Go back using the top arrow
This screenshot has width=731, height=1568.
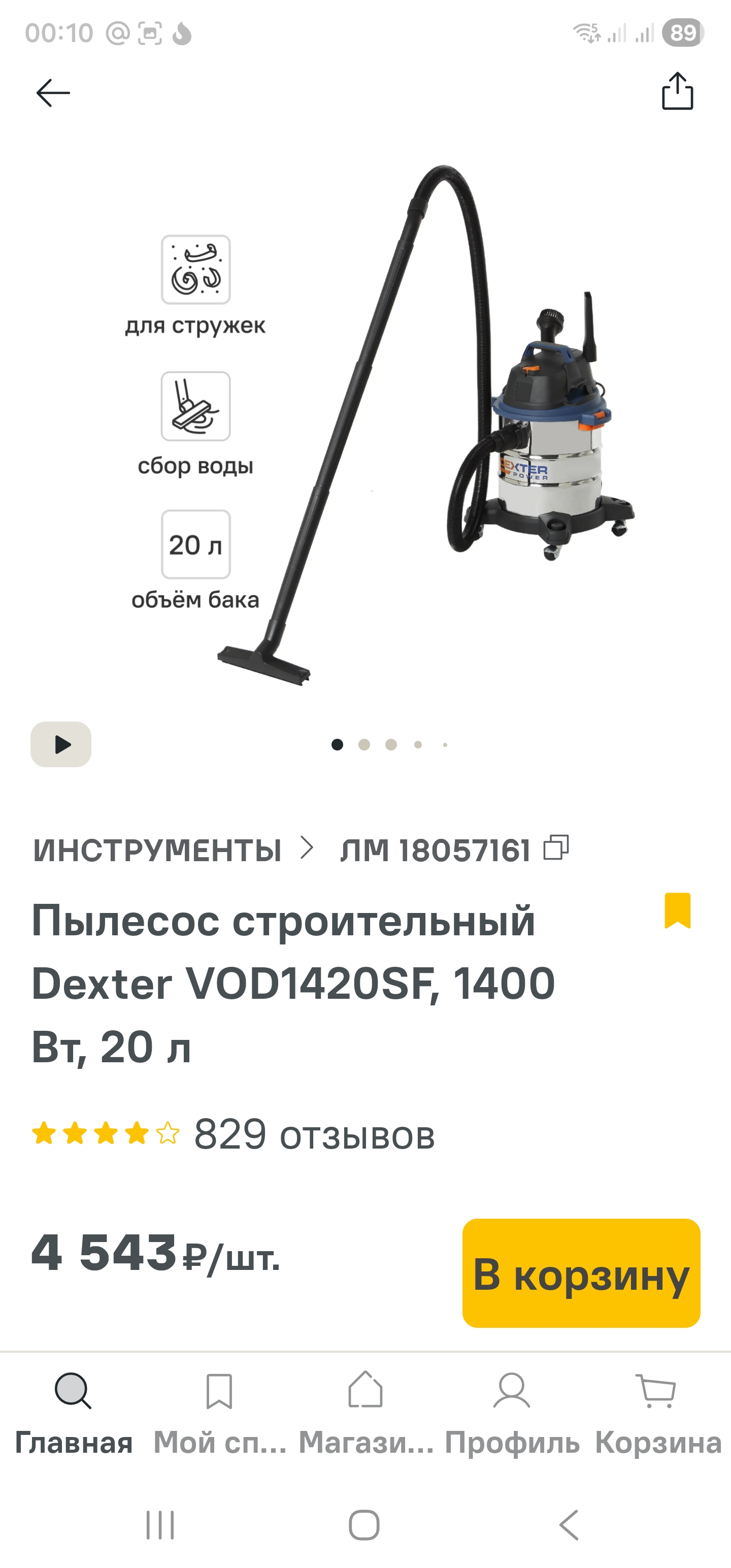pos(54,93)
